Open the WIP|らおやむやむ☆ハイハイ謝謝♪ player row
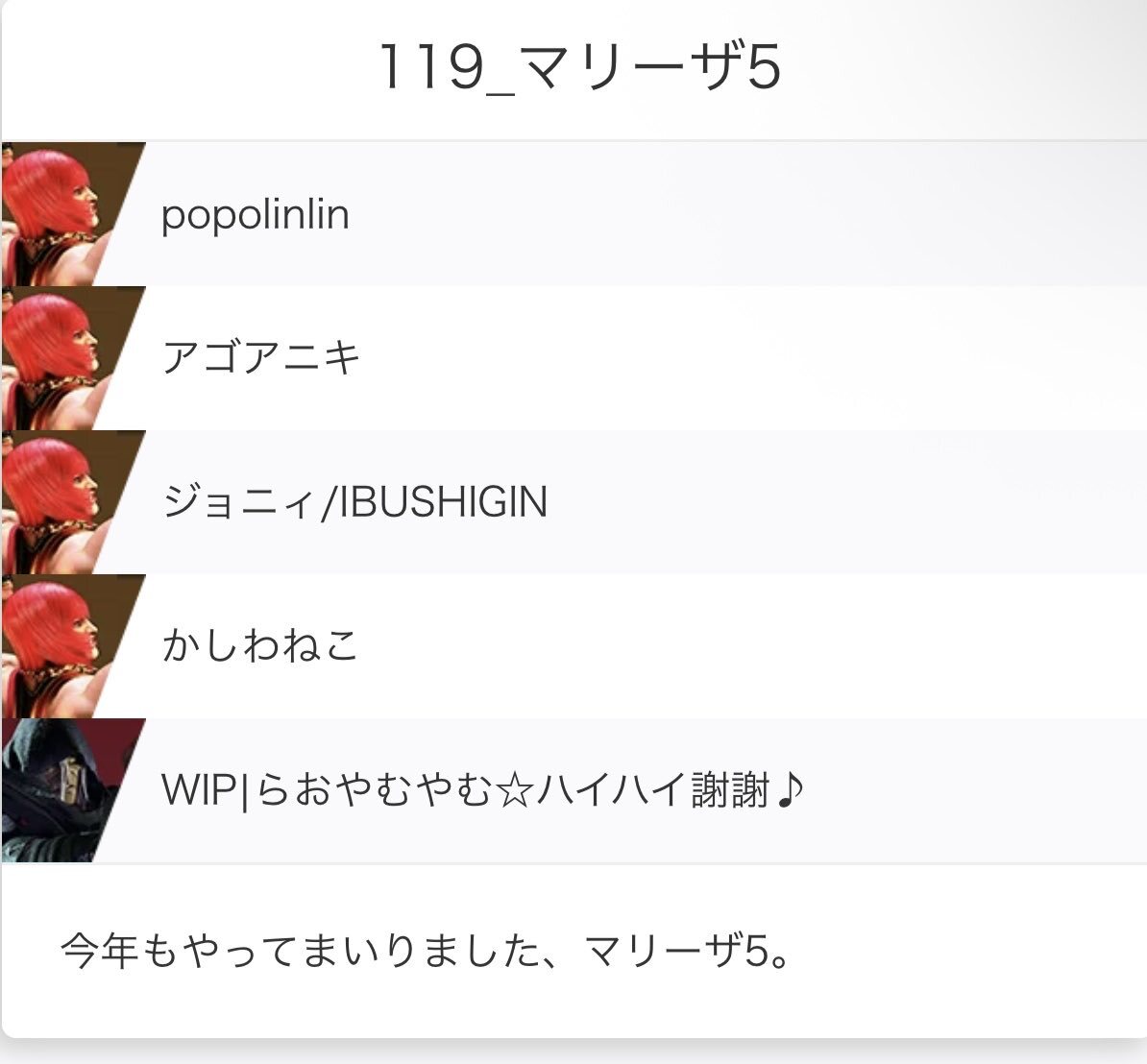Viewport: 1147px width, 1064px height. (x=574, y=790)
